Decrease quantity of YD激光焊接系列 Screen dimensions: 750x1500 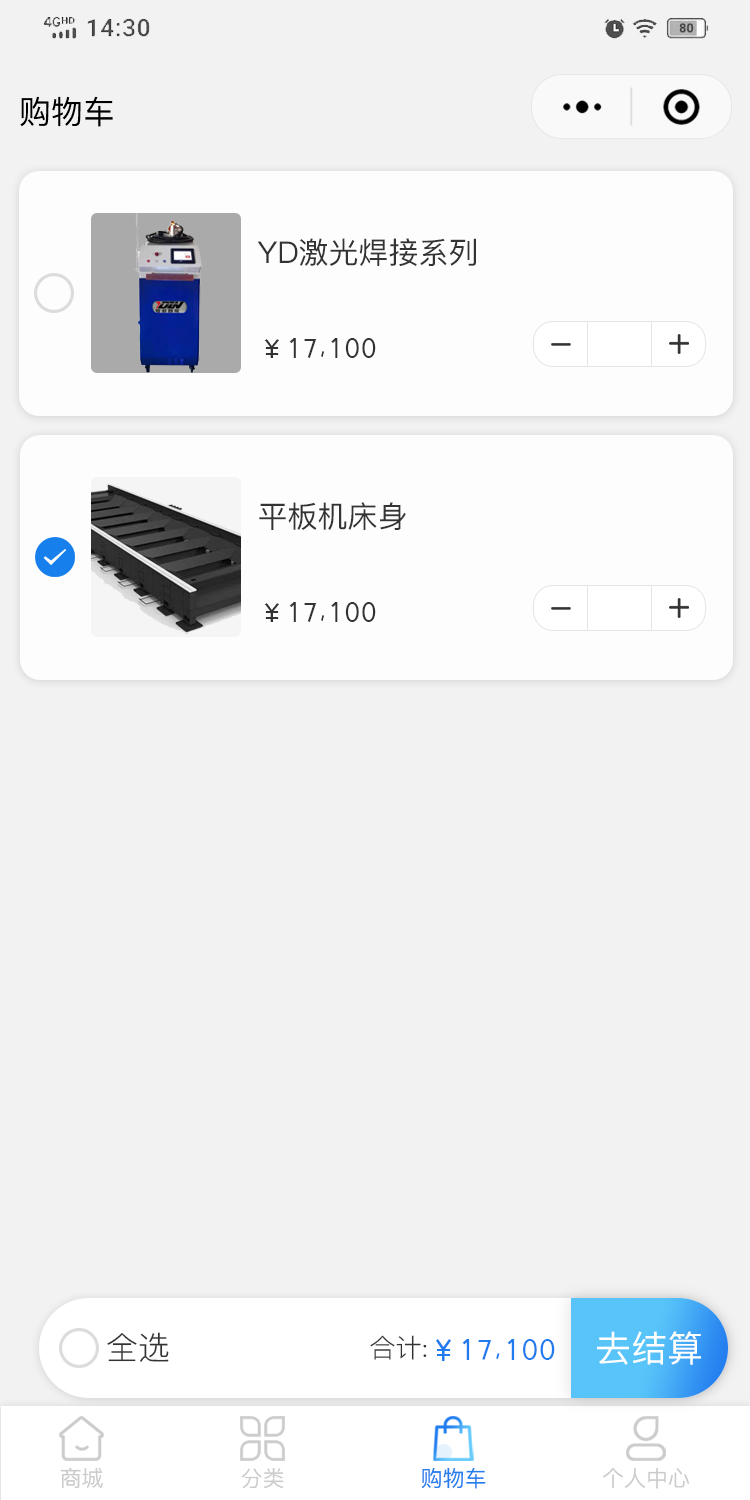point(561,345)
